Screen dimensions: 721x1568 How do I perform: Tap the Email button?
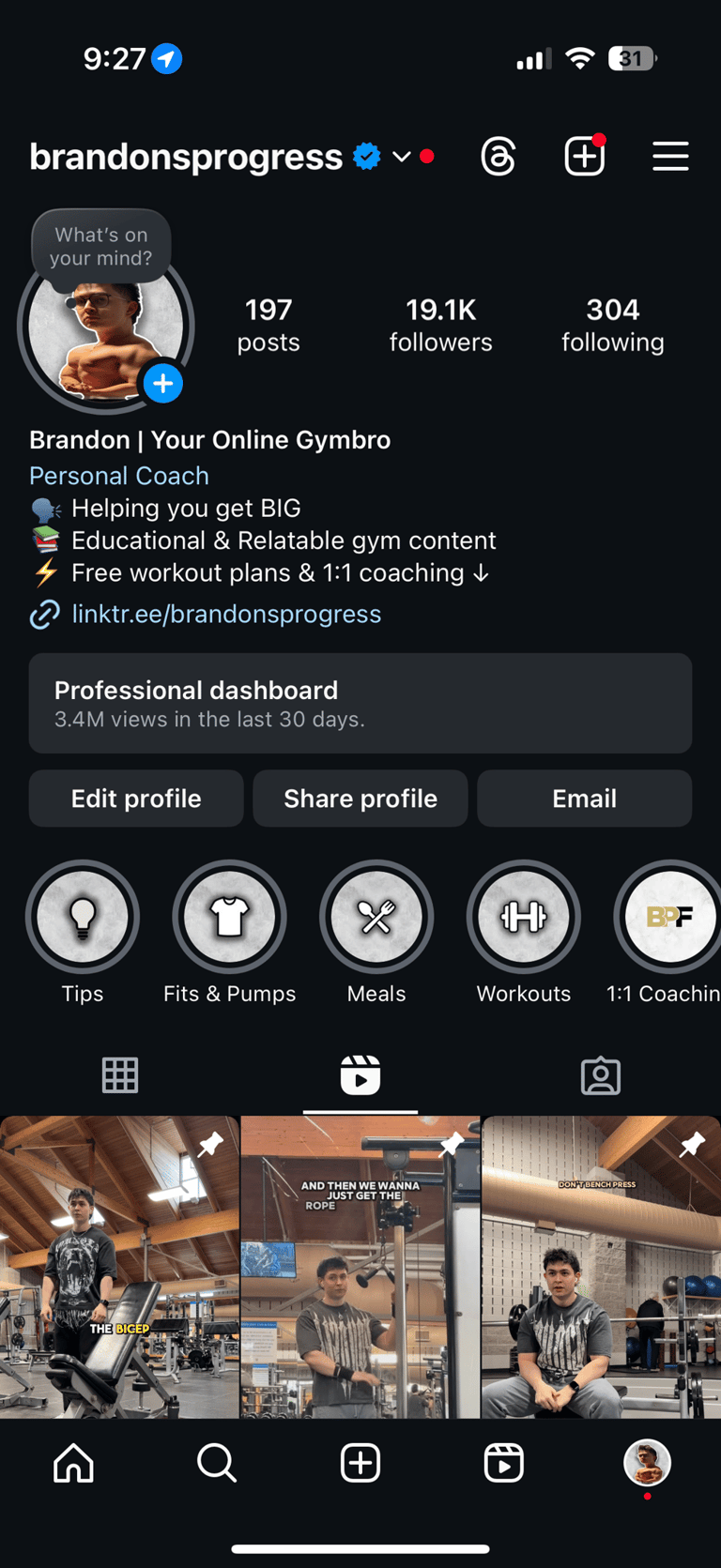584,799
